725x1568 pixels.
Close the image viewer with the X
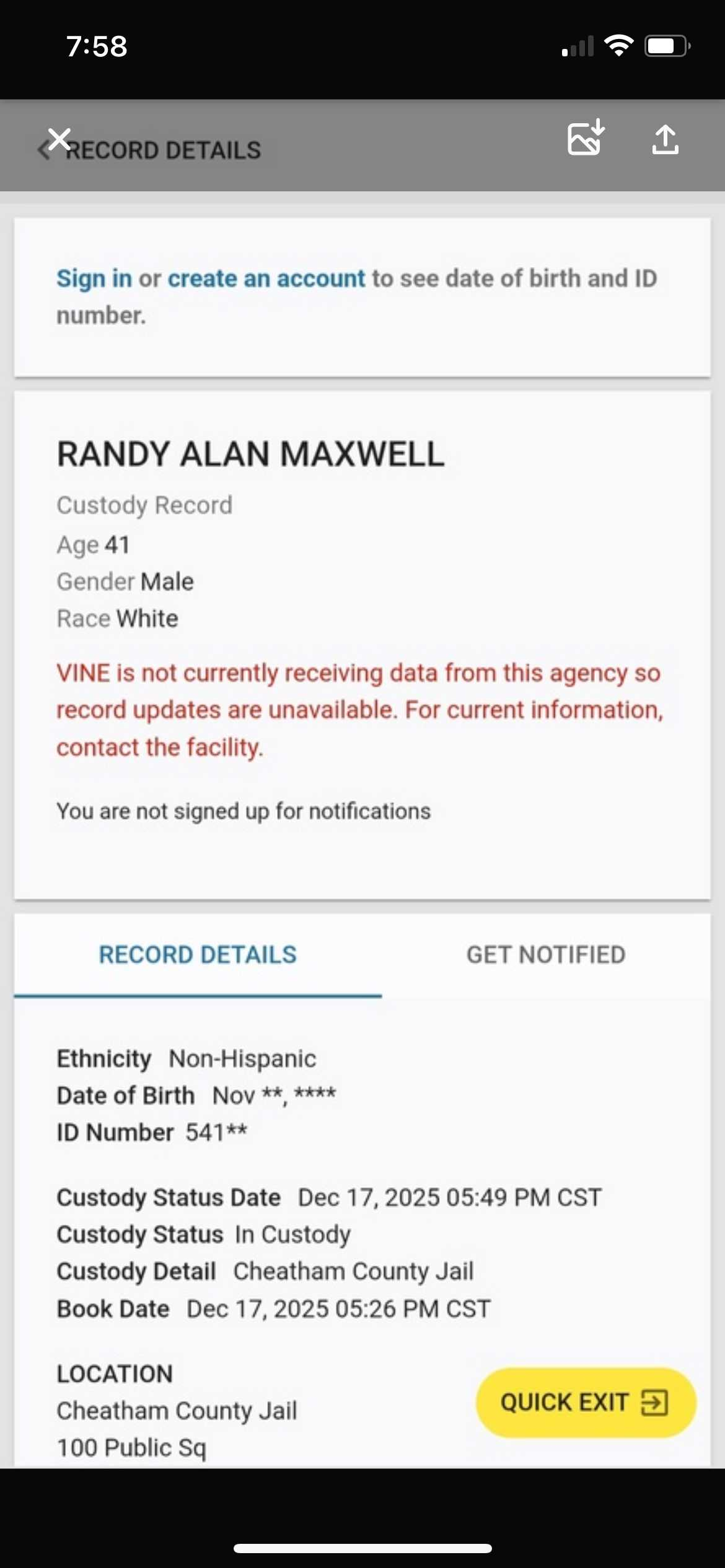tap(59, 140)
